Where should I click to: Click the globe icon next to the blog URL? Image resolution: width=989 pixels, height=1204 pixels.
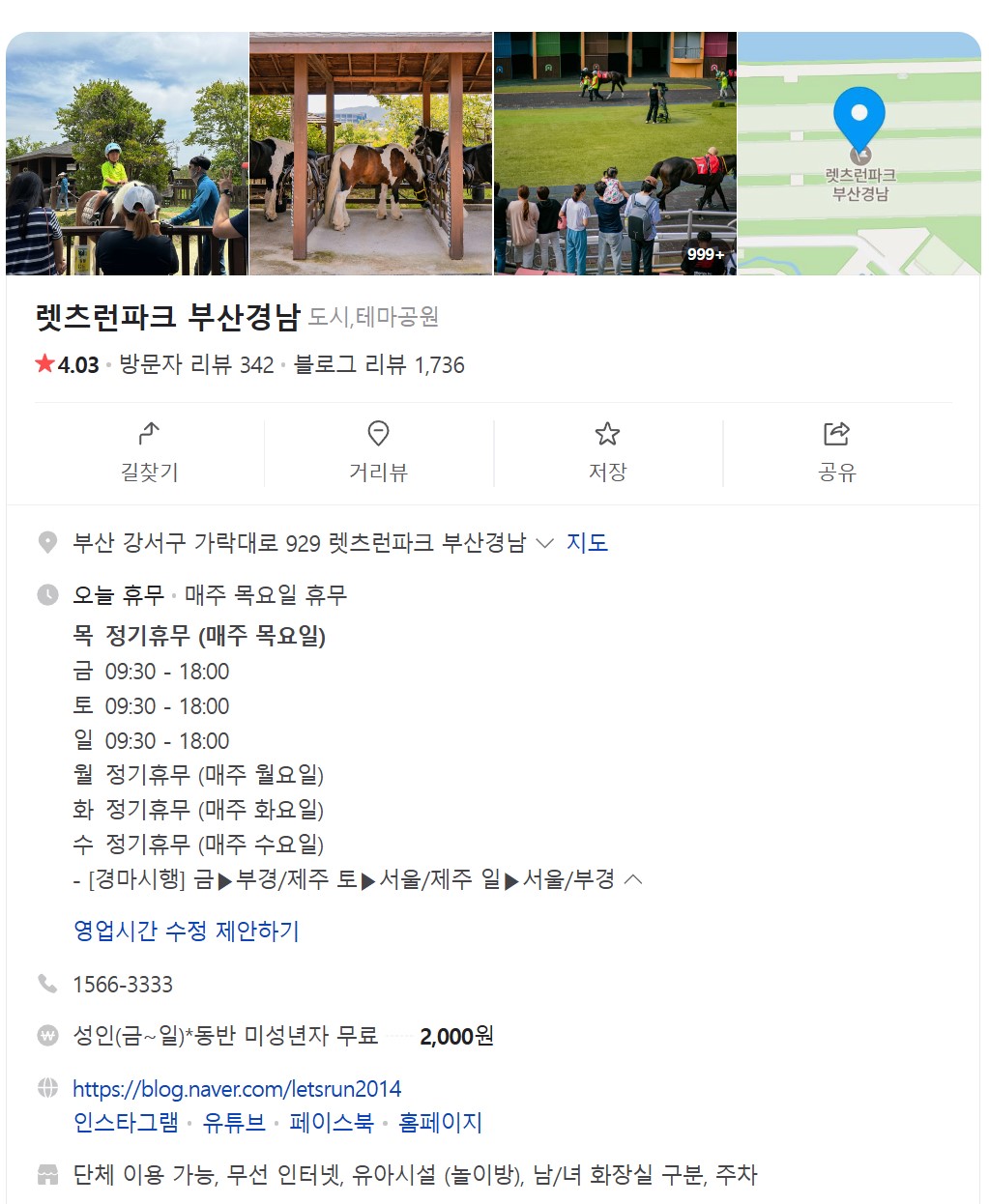(46, 1088)
